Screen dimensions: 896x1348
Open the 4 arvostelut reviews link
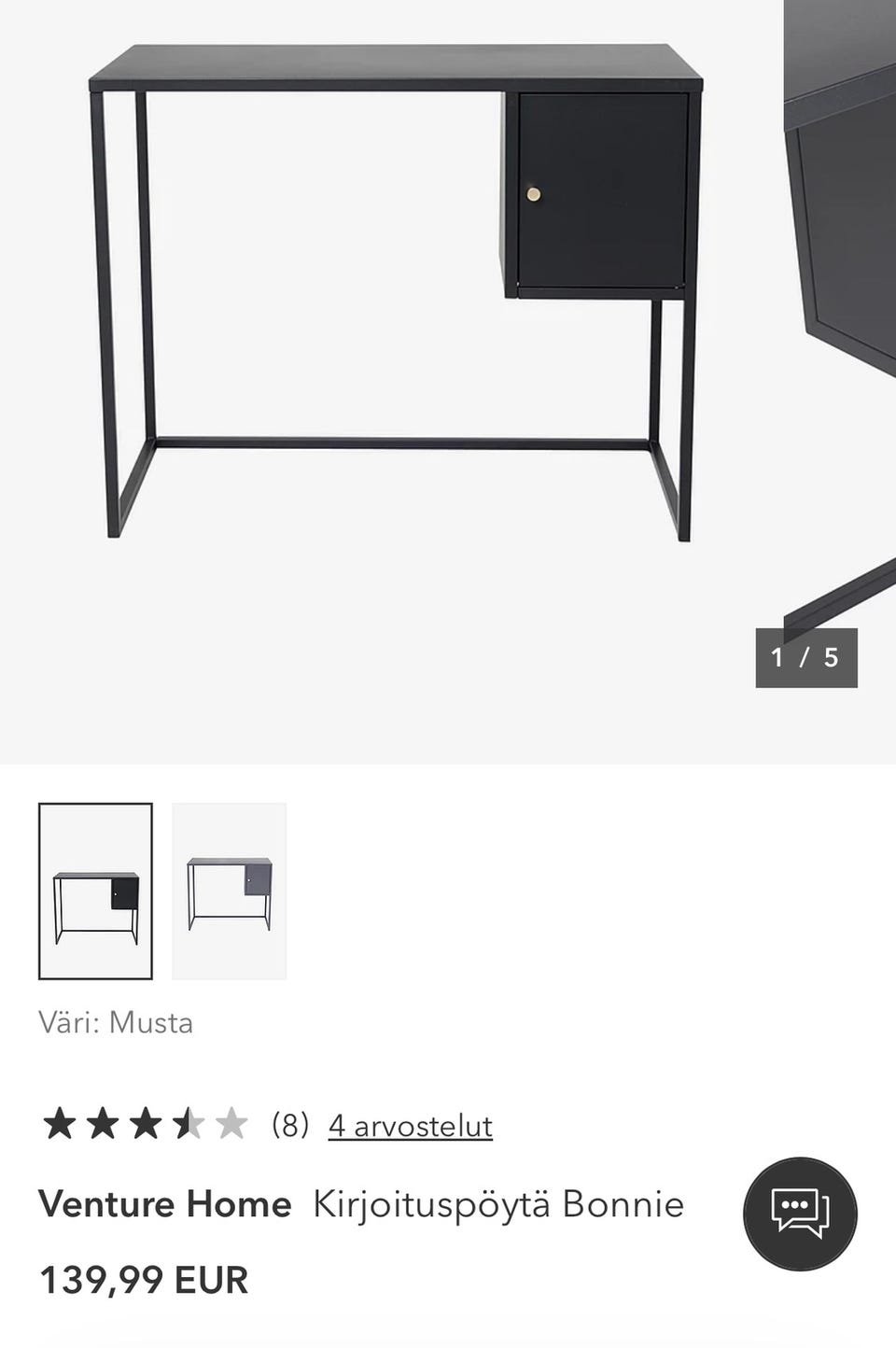pyautogui.click(x=410, y=1126)
